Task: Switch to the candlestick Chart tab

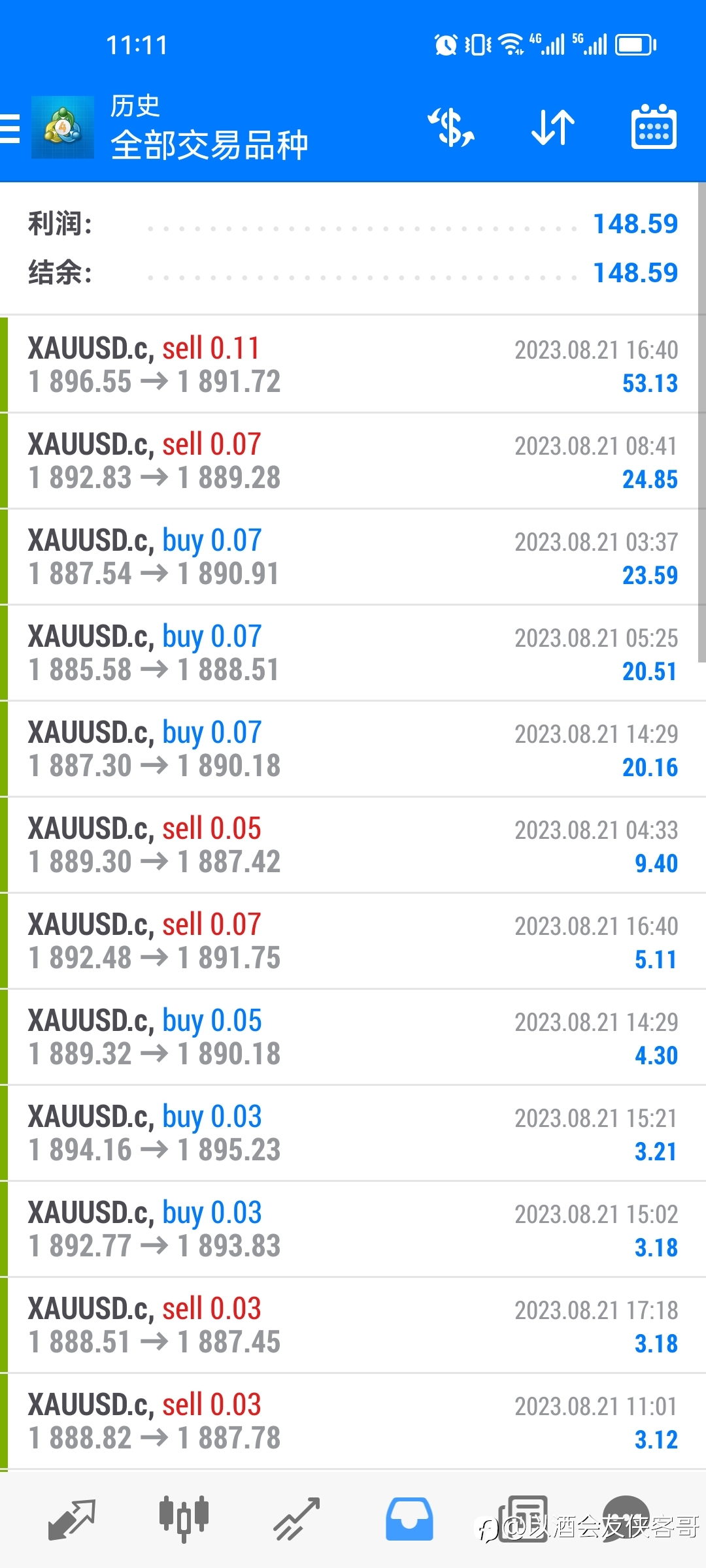Action: pyautogui.click(x=184, y=1518)
